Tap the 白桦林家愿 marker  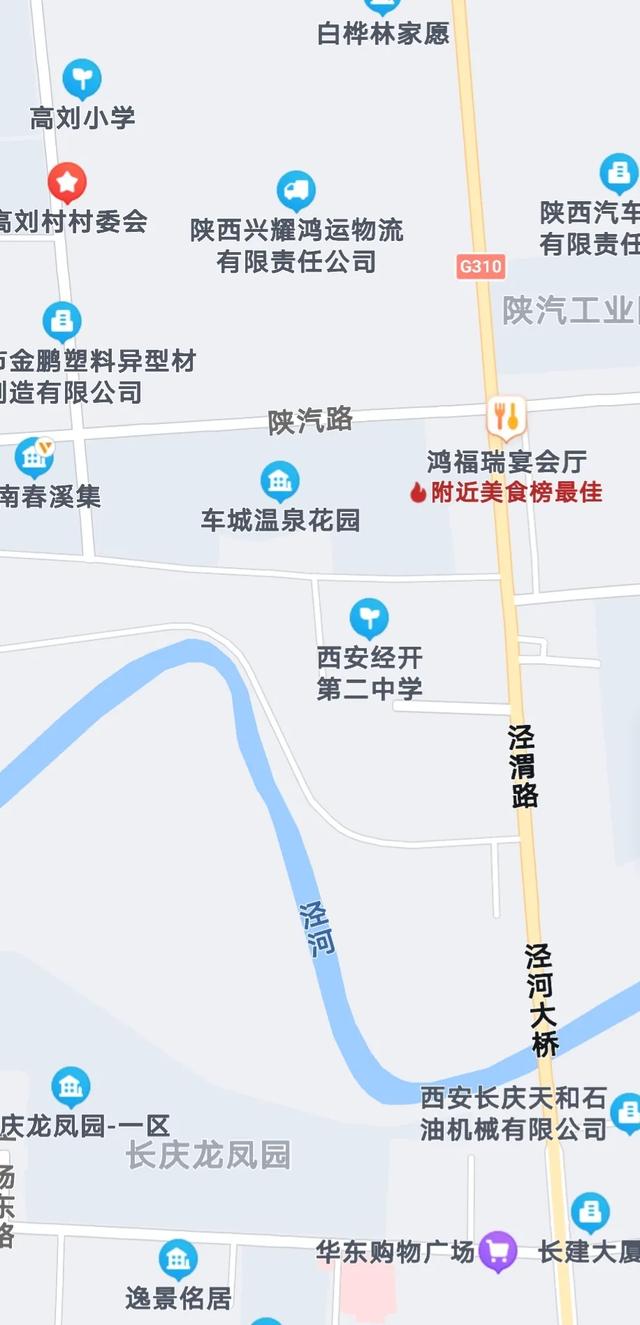coord(382,7)
